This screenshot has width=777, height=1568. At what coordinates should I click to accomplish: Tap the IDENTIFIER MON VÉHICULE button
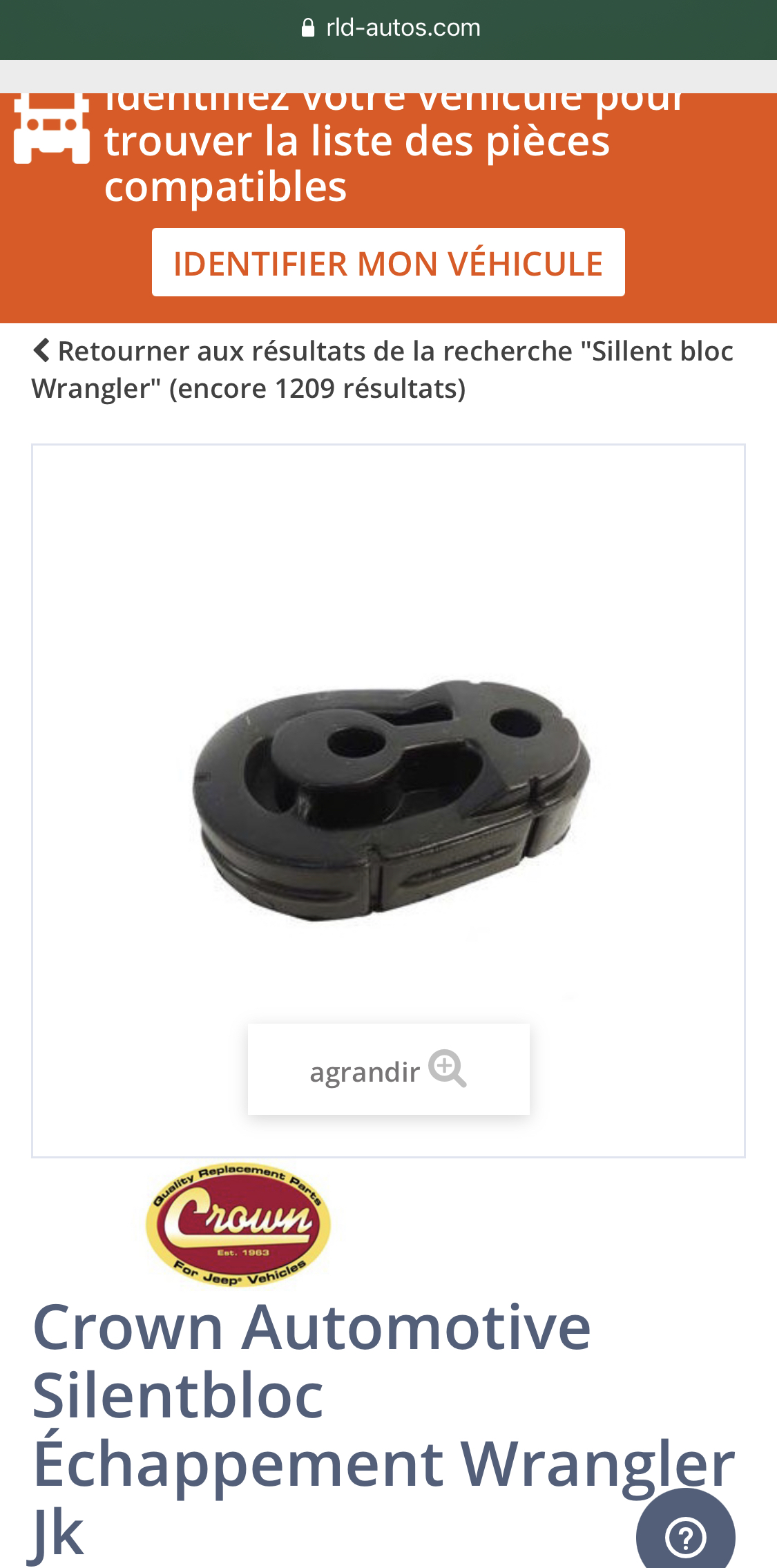pyautogui.click(x=388, y=262)
